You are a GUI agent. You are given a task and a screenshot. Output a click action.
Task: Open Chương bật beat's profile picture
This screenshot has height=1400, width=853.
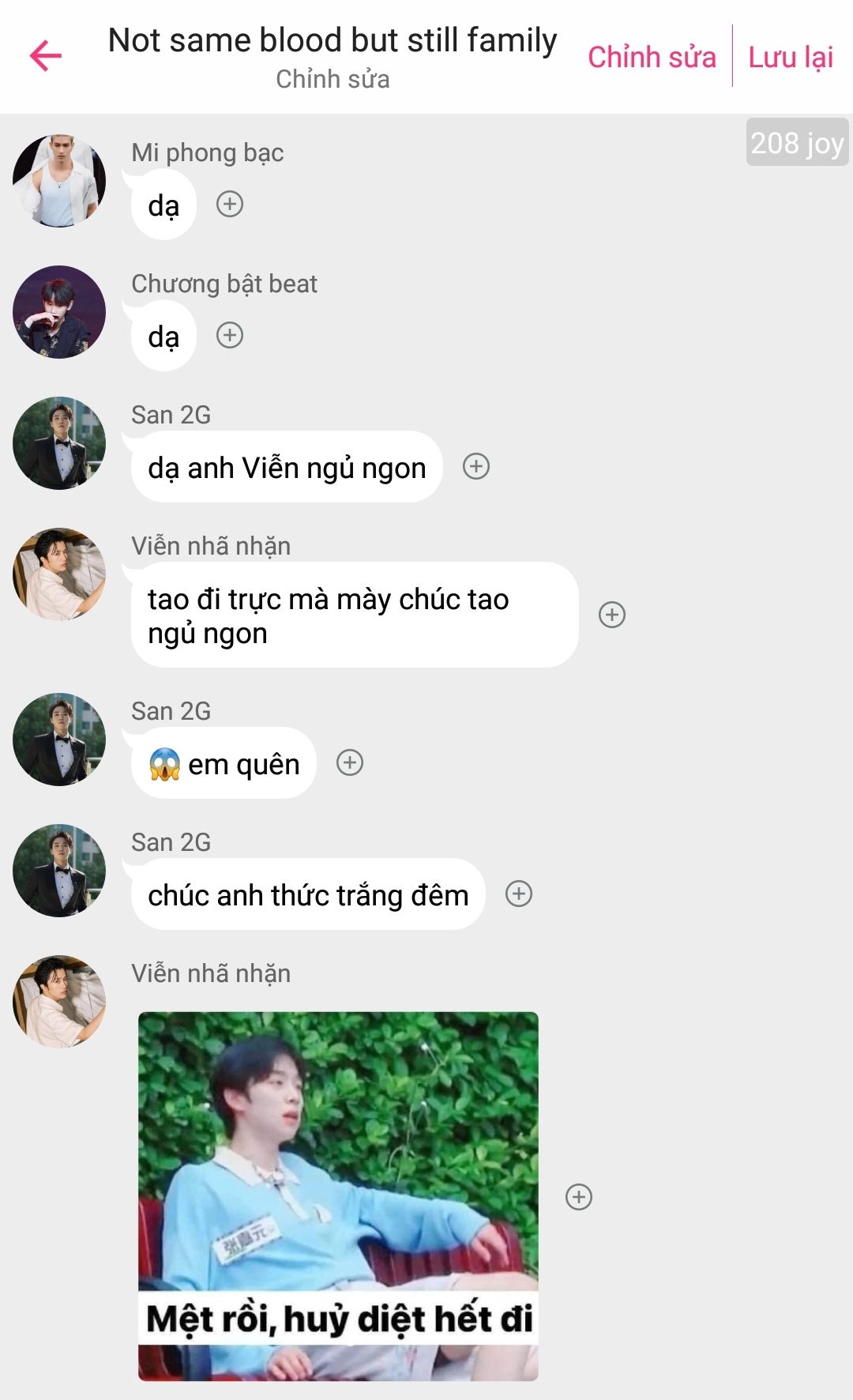click(x=59, y=312)
